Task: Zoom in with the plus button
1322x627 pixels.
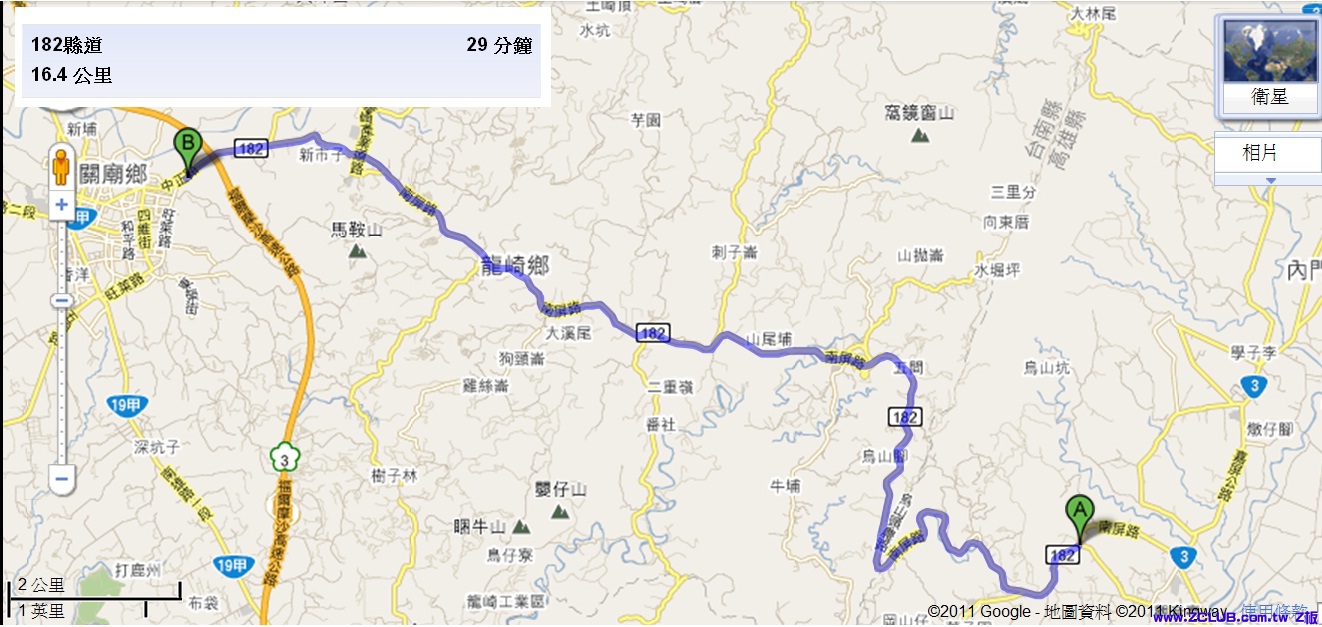Action: [x=62, y=205]
